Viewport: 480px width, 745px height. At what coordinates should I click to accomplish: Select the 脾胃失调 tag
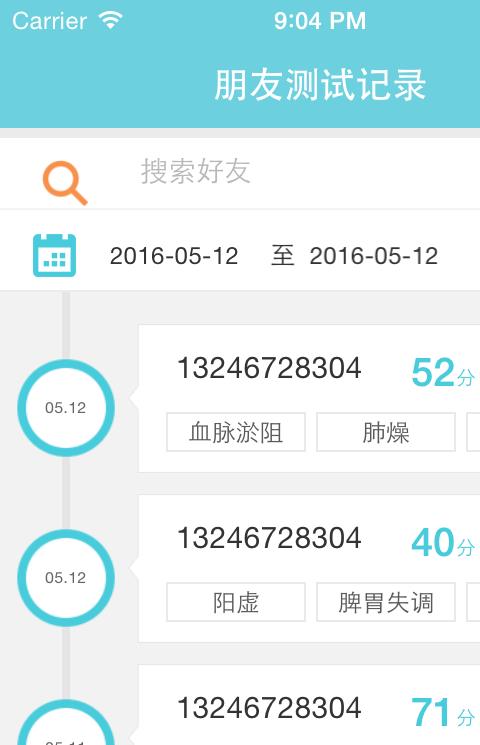pos(386,602)
